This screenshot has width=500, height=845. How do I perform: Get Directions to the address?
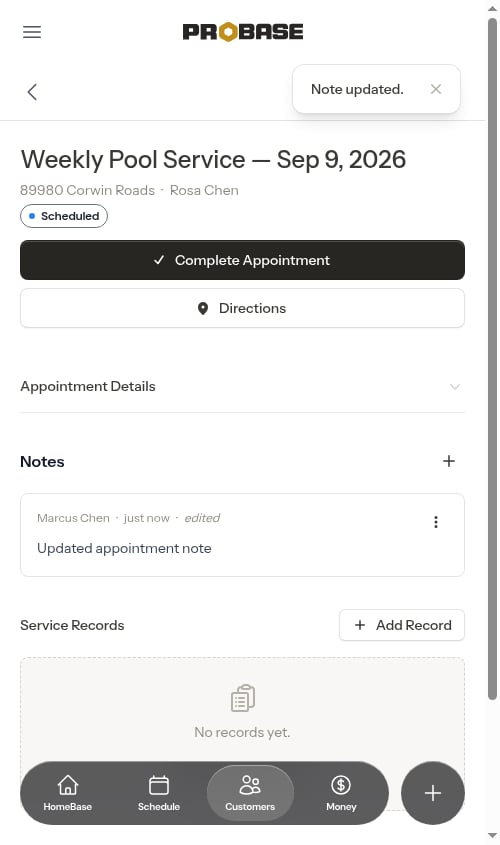click(242, 308)
